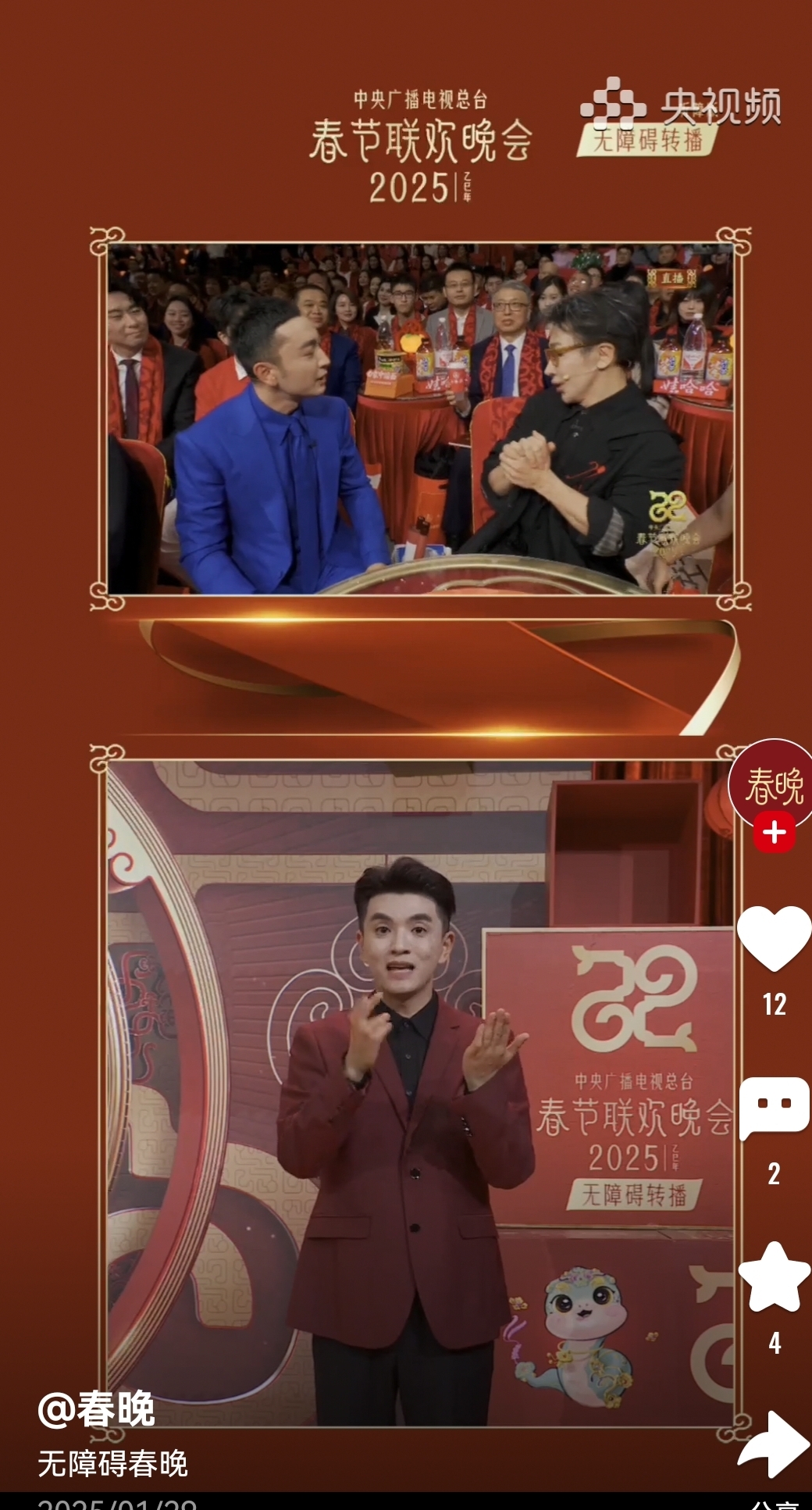
Task: Add this video to favorites
Action: 774,1278
